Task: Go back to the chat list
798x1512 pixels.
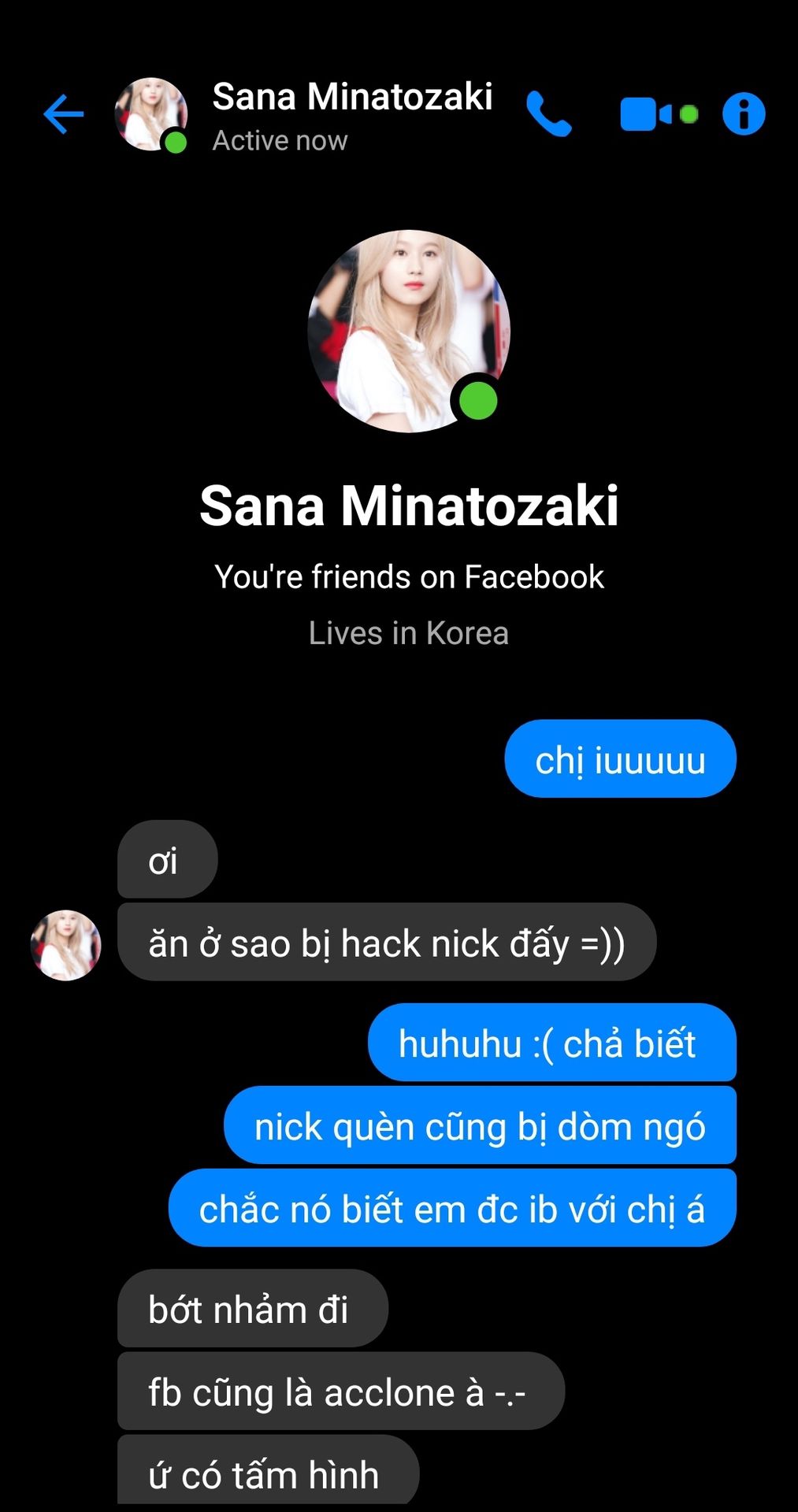Action: [x=63, y=114]
